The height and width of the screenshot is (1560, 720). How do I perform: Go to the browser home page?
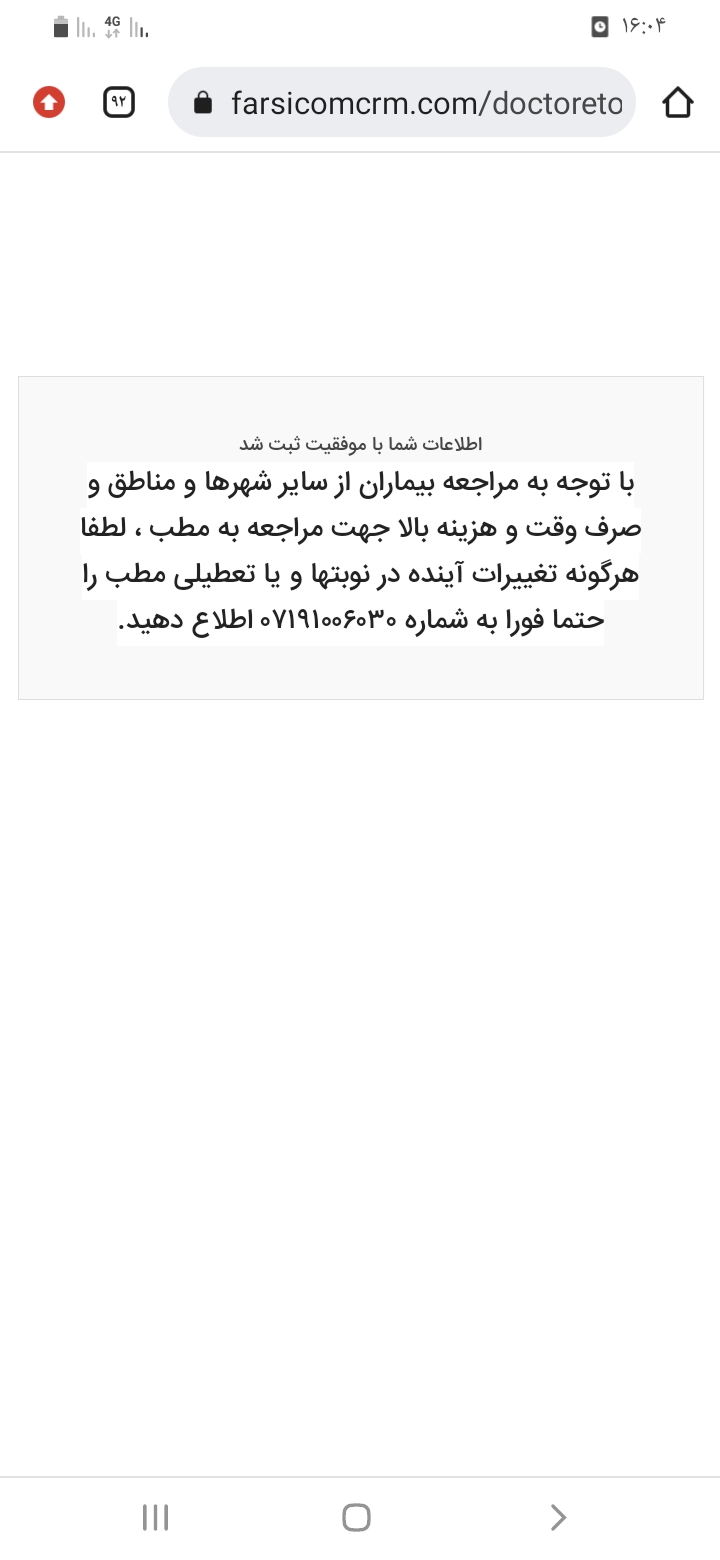(x=677, y=102)
